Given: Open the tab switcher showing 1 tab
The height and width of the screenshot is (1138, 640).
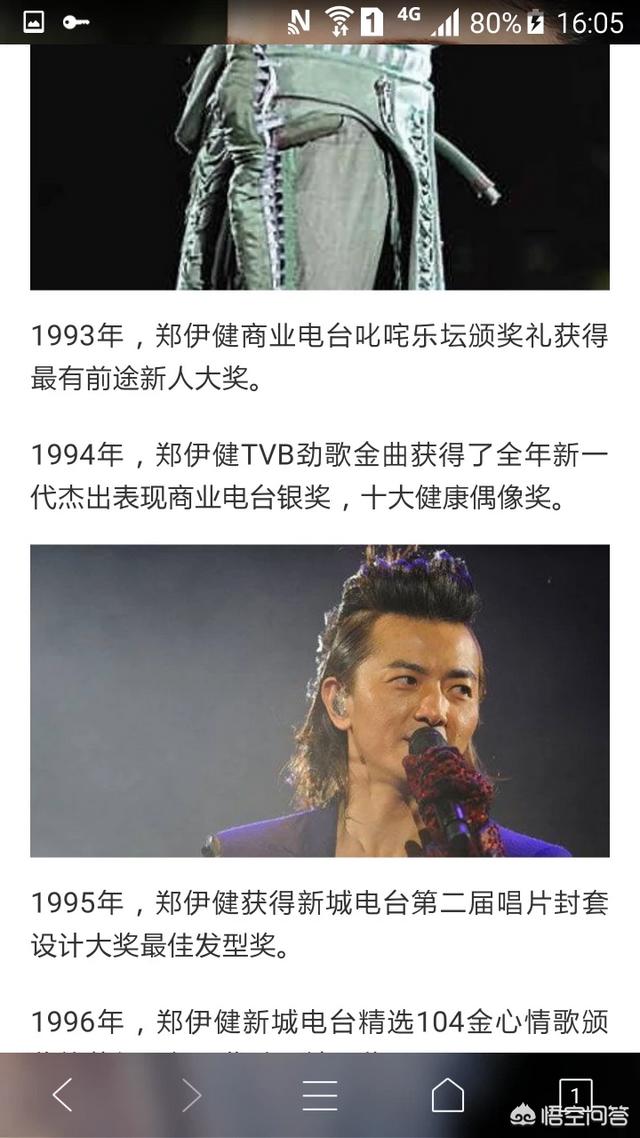Looking at the screenshot, I should (575, 1094).
